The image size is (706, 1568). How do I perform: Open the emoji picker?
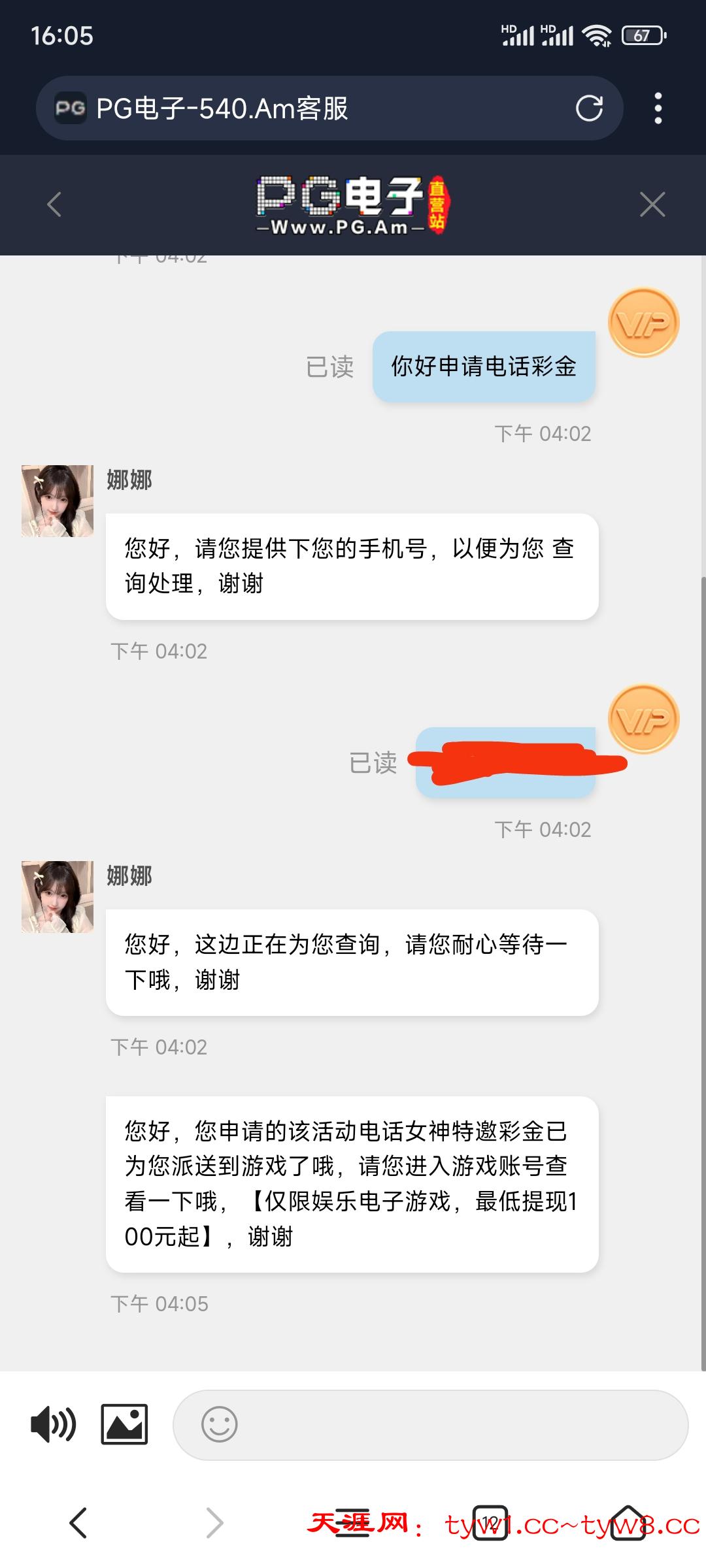[x=220, y=1424]
